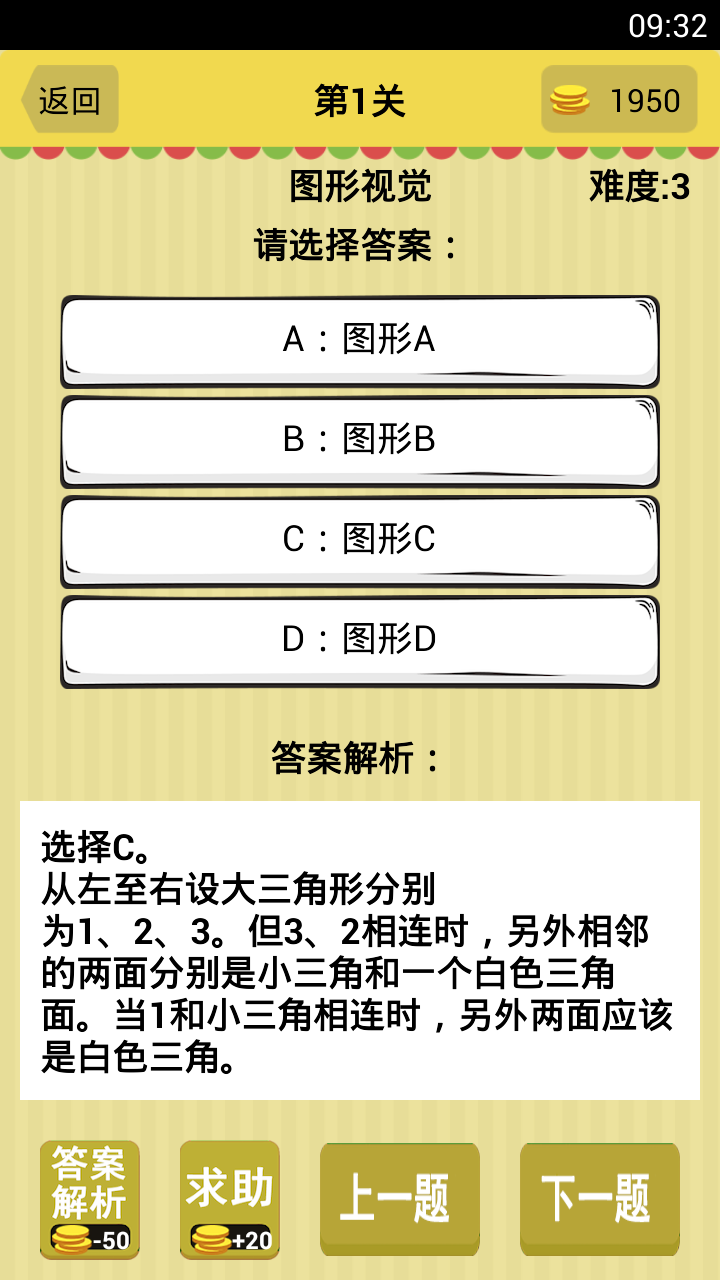The width and height of the screenshot is (720, 1280).
Task: Open the 1950 coin balance button
Action: pos(619,100)
